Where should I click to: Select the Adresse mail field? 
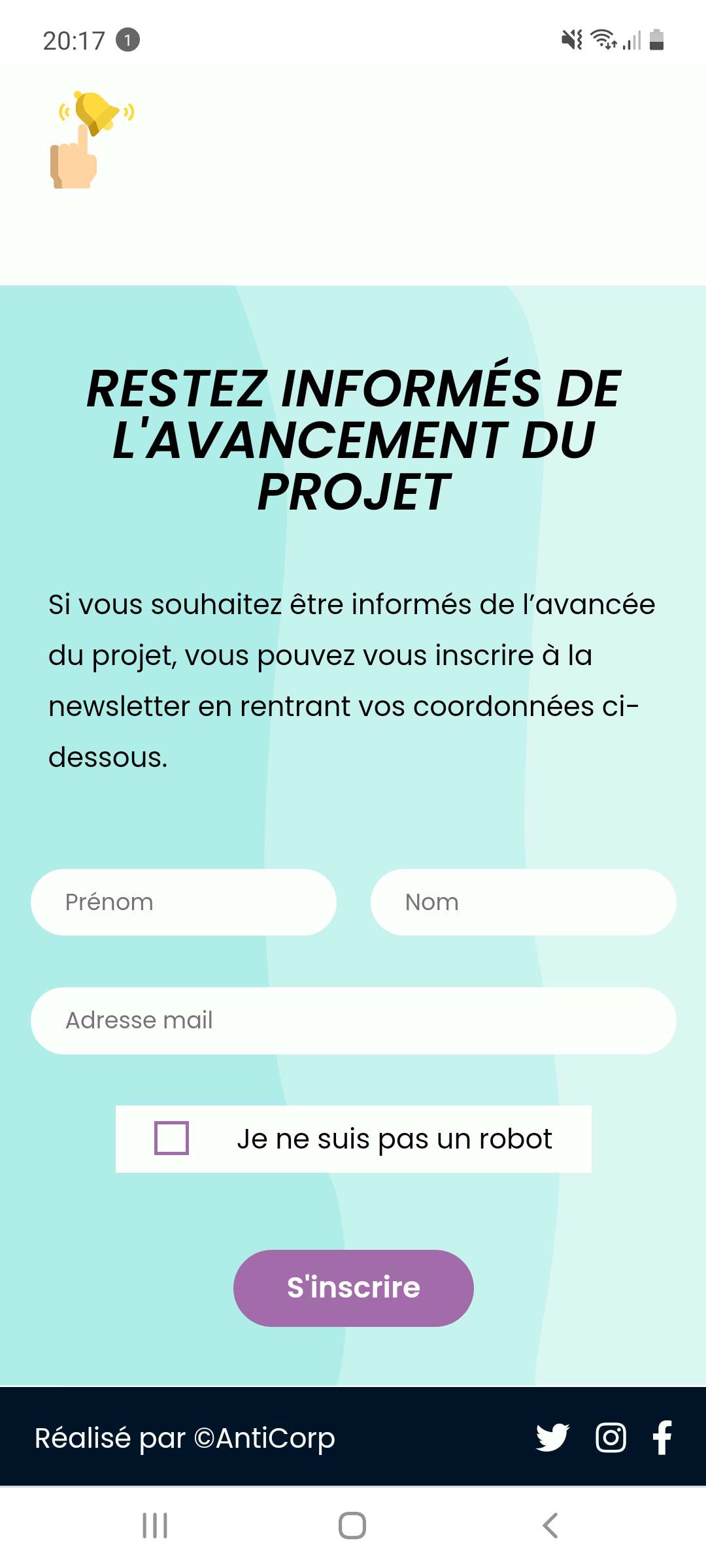pyautogui.click(x=354, y=1021)
